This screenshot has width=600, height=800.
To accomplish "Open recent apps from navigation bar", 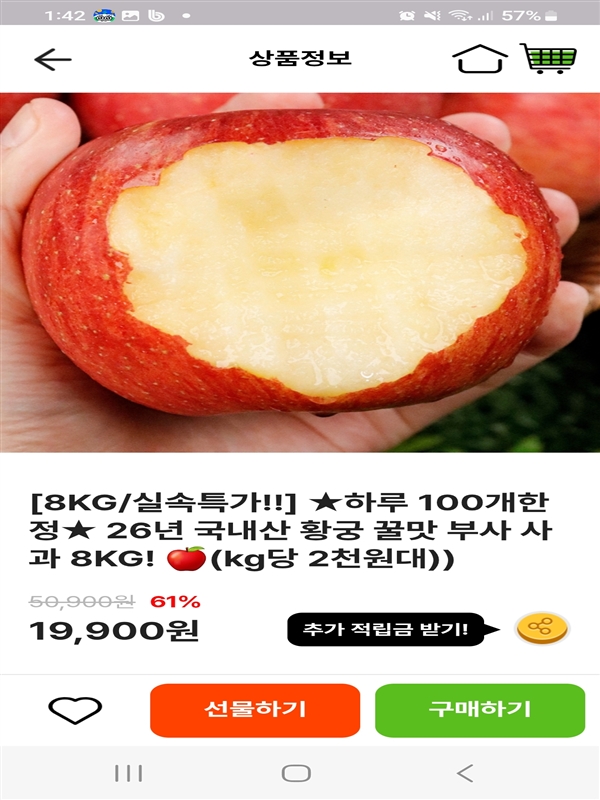I will coord(128,772).
